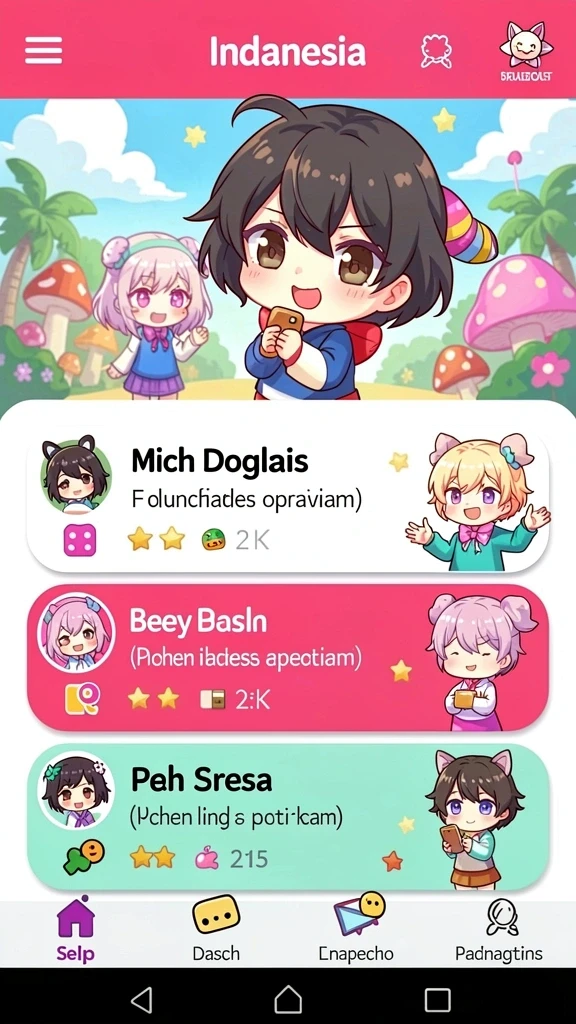576x1024 pixels.
Task: Switch to the Dasch tab
Action: click(216, 933)
